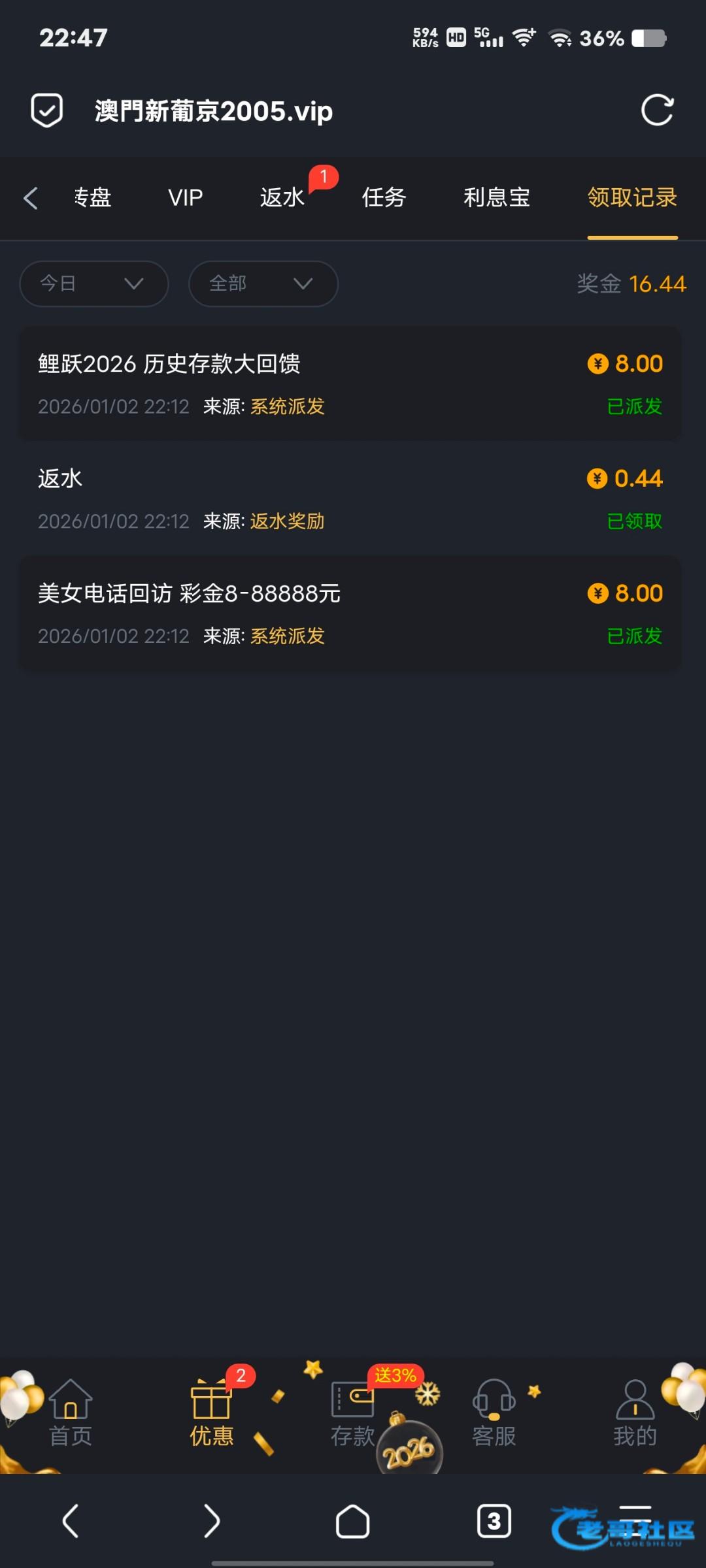Tap the site security shield icon
Screen dimensions: 706x1568
click(47, 110)
